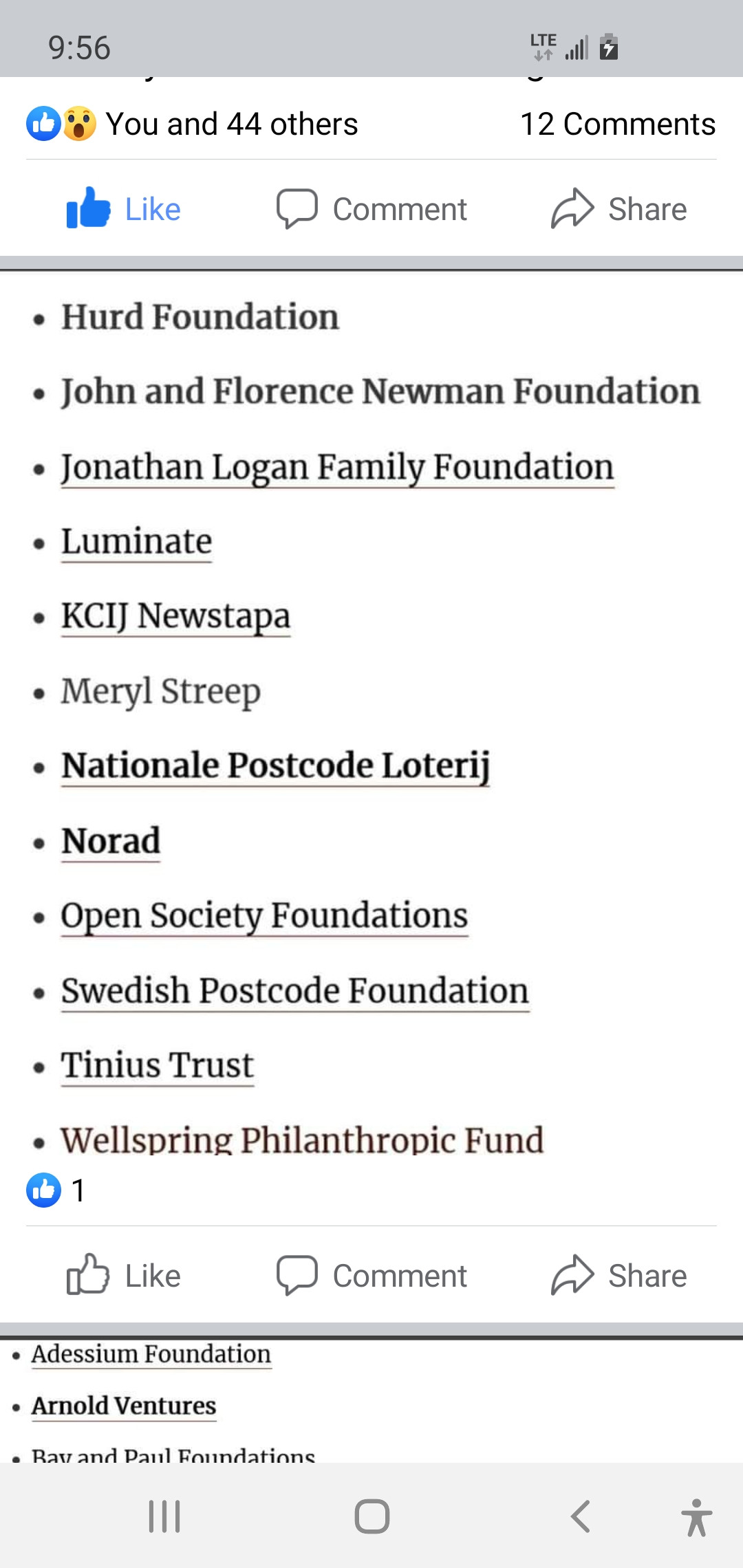Open the accessibility shortcut in the navigation bar

click(696, 1516)
